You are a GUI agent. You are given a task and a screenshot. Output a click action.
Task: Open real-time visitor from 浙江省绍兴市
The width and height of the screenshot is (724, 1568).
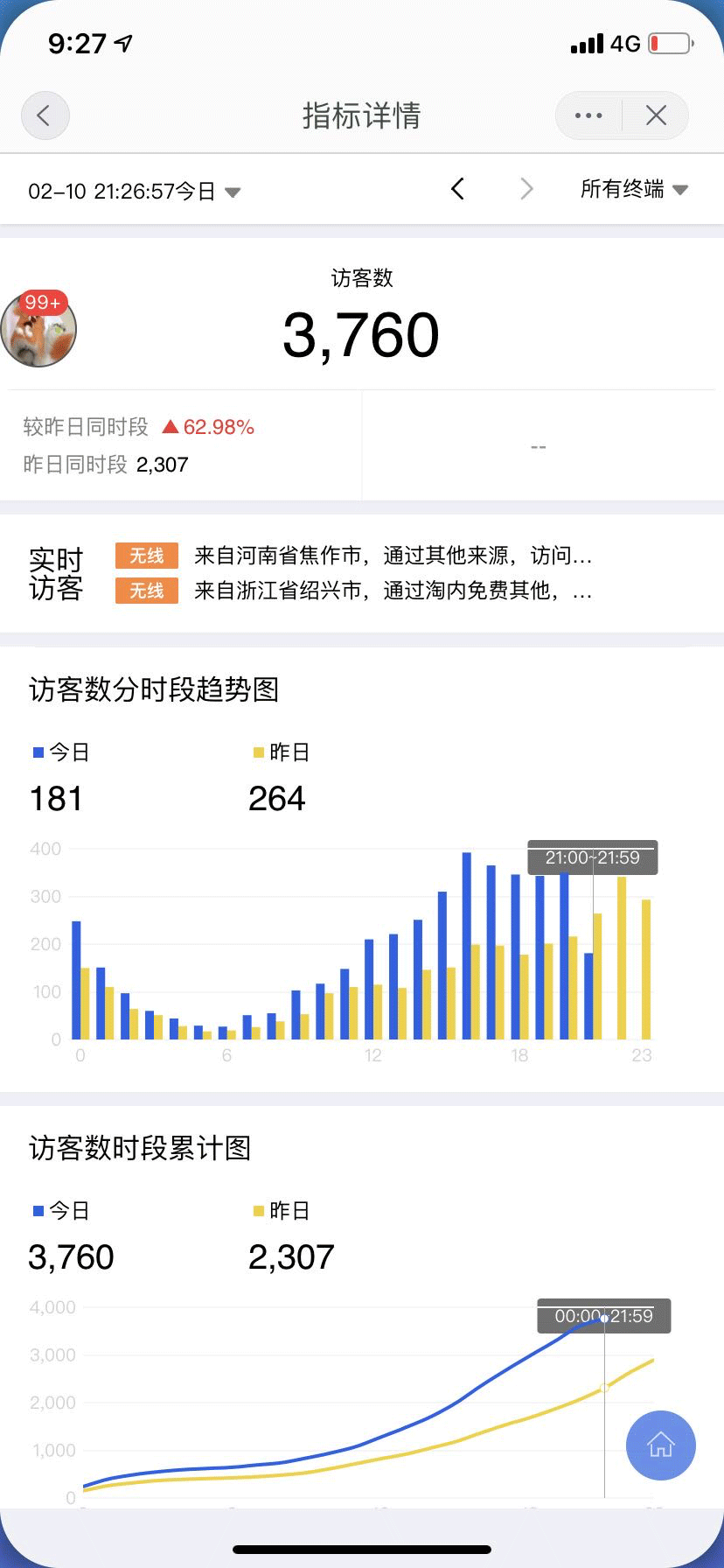[x=393, y=591]
